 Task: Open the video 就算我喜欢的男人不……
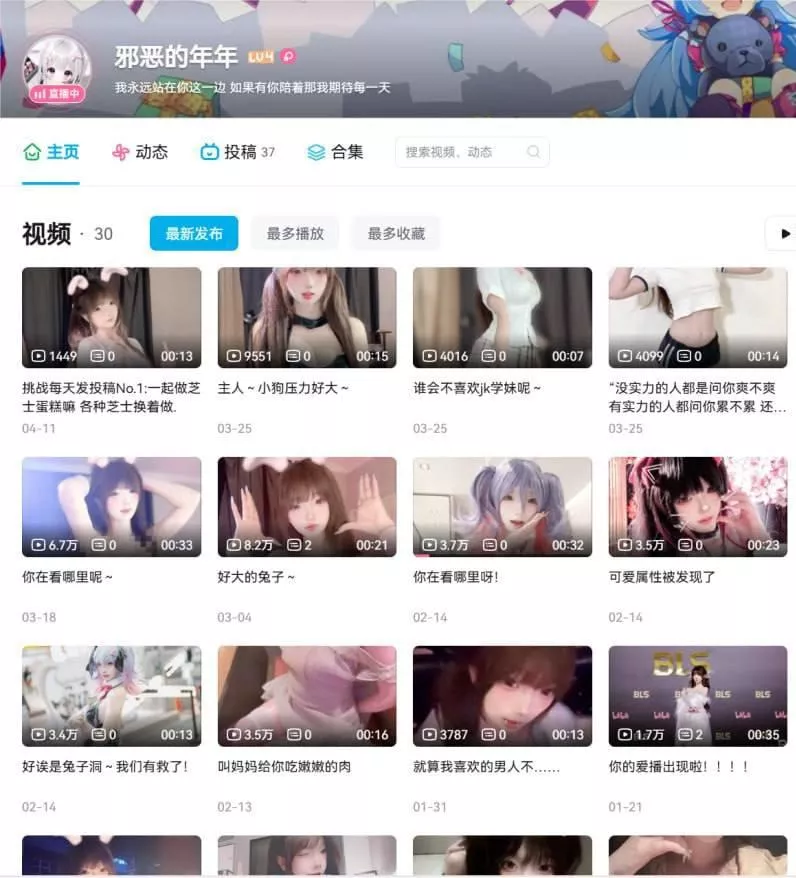coord(502,696)
